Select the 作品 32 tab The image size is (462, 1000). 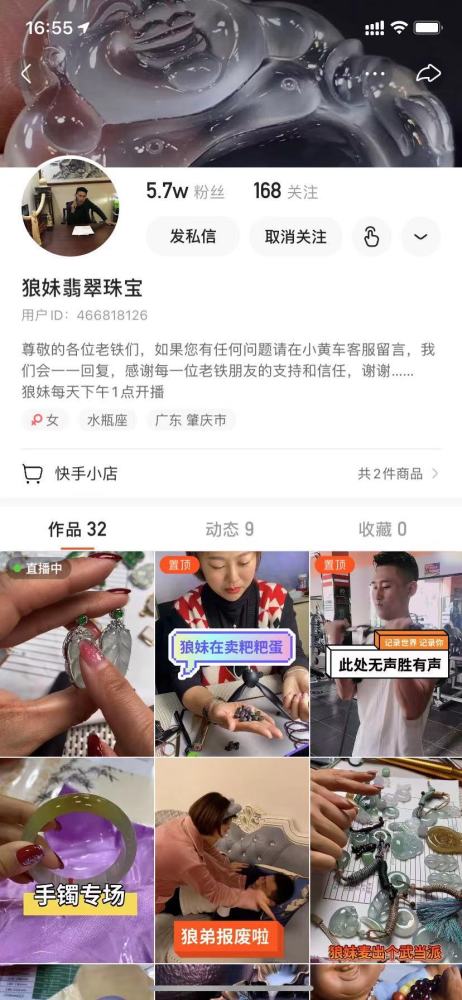pyautogui.click(x=77, y=529)
